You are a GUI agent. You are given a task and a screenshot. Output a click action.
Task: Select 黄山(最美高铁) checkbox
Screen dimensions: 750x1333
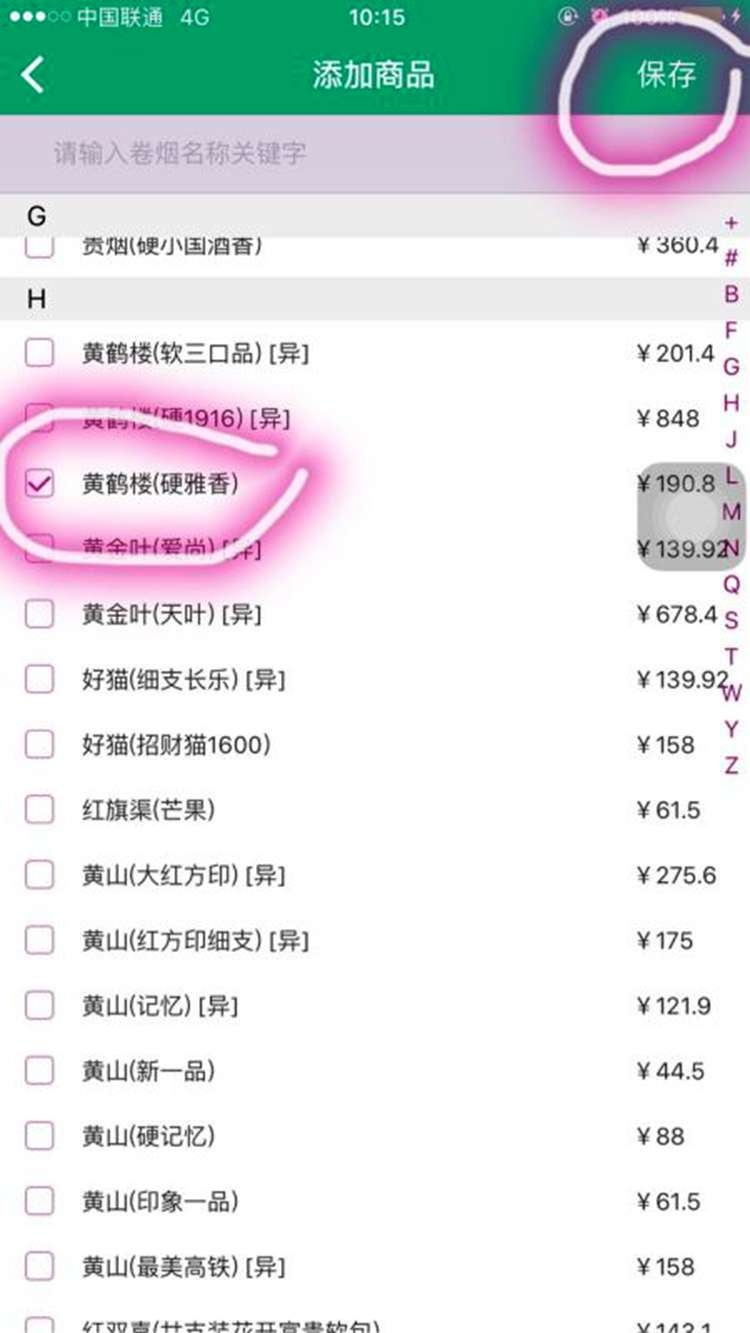(39, 1267)
